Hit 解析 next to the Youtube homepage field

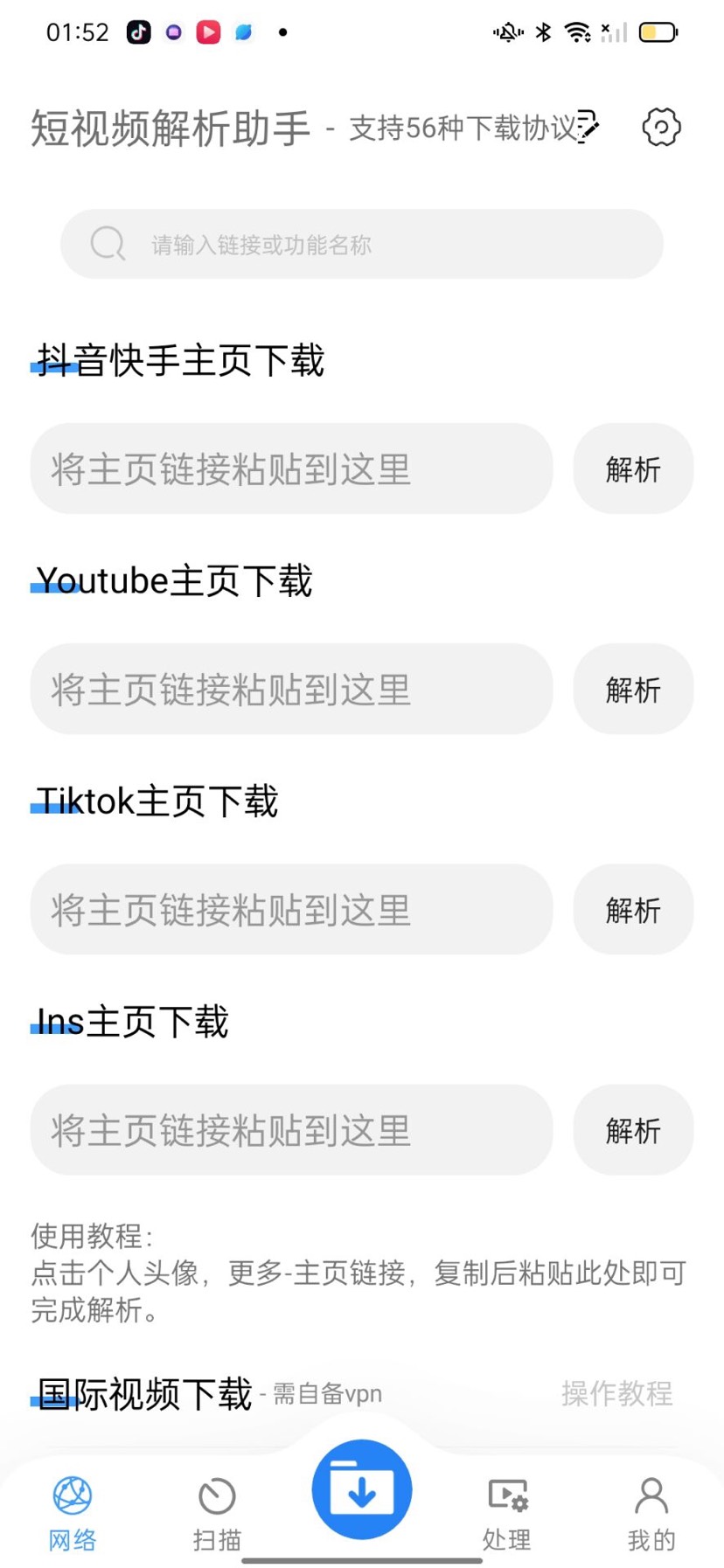tap(633, 689)
